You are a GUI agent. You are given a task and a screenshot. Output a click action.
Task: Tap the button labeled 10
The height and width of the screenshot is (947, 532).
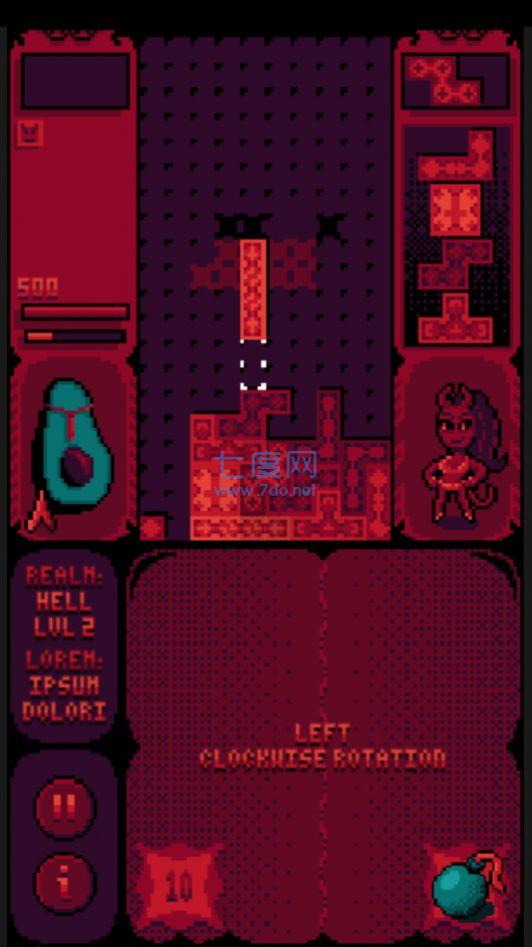(179, 887)
